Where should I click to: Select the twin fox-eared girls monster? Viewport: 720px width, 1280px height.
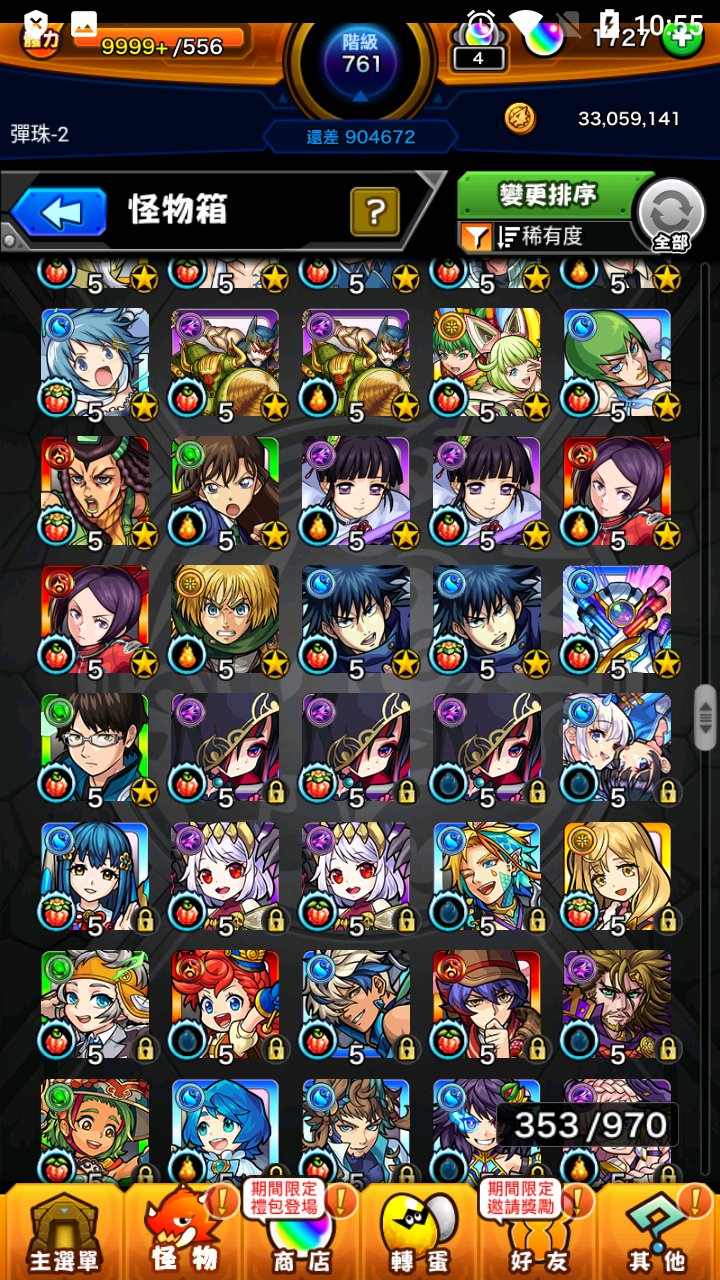point(487,362)
